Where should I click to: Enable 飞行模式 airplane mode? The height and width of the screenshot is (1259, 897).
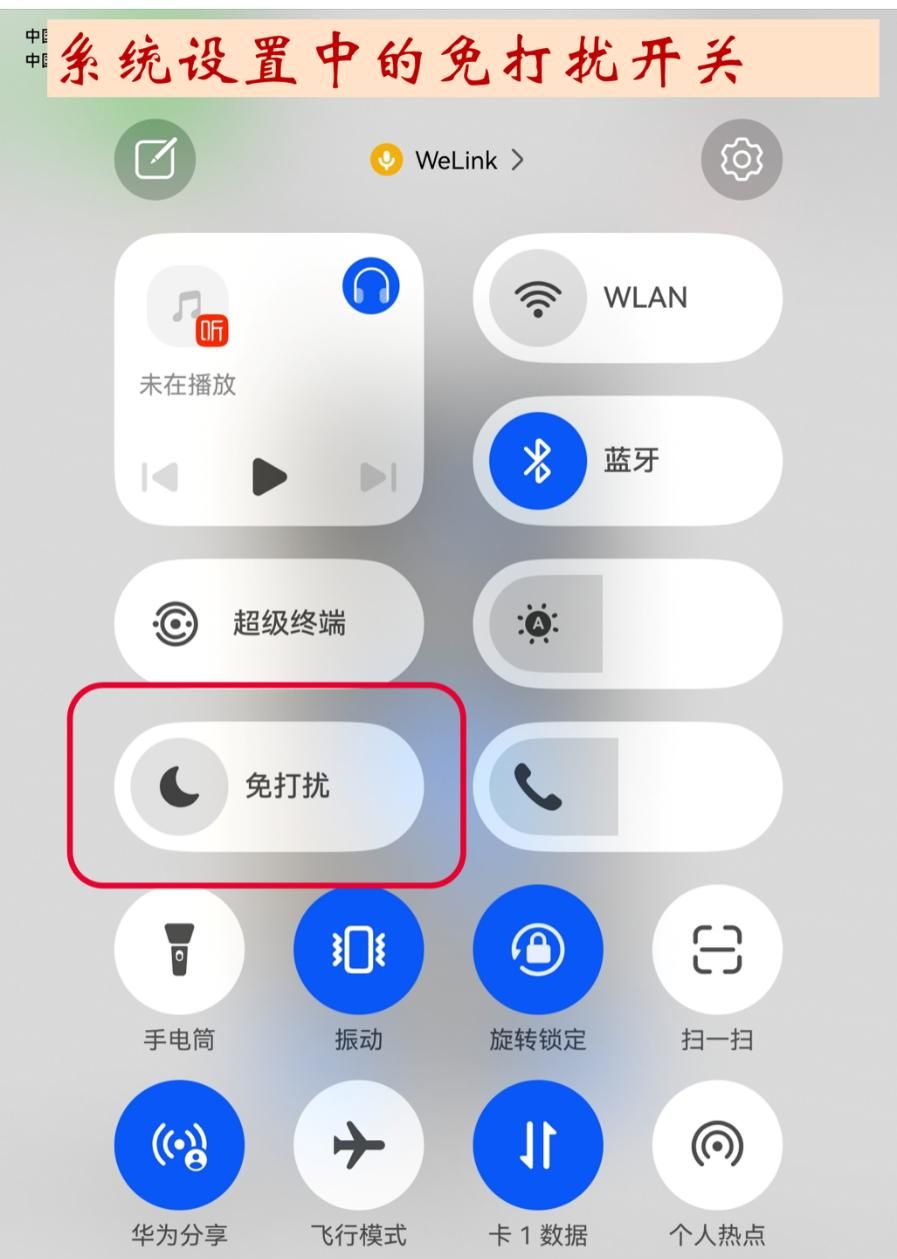[358, 1144]
